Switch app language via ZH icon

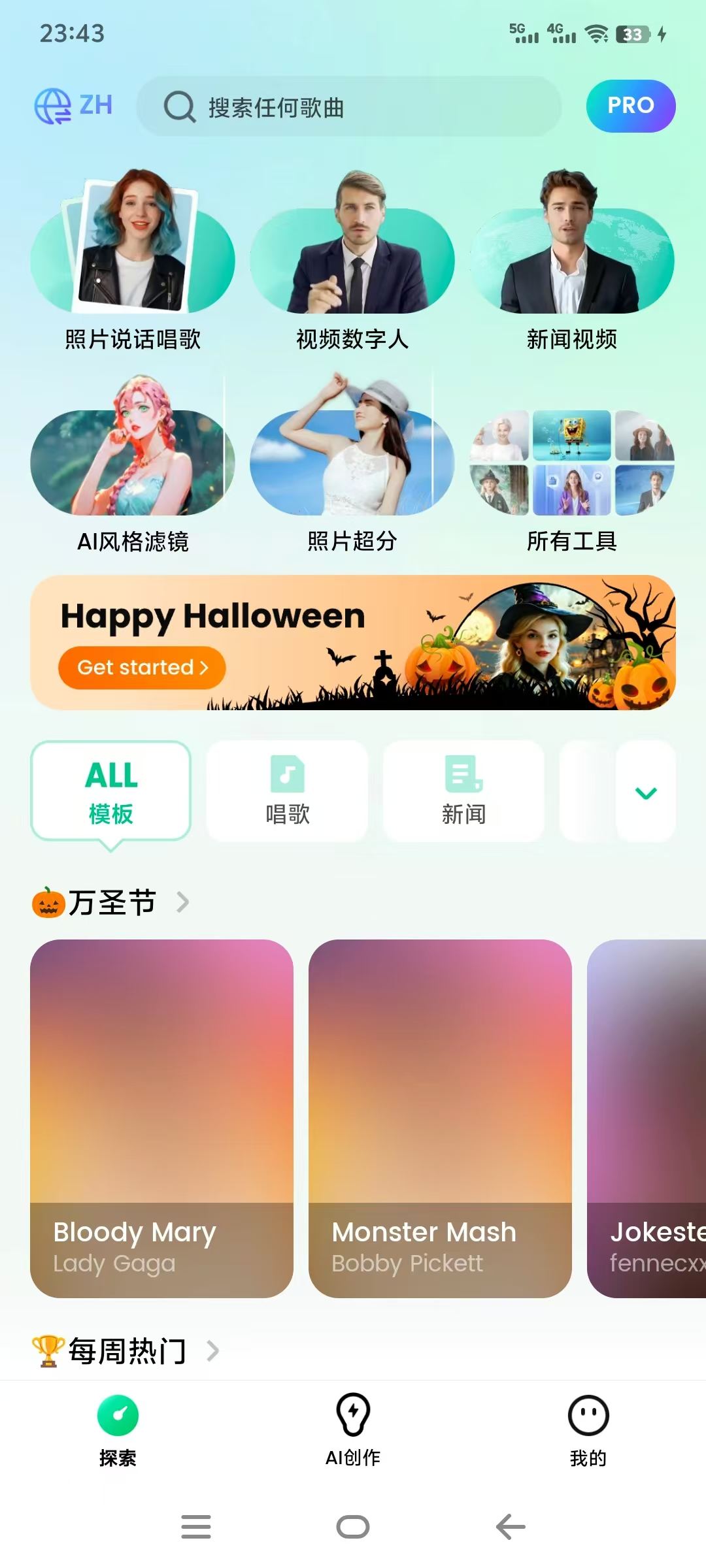tap(73, 106)
